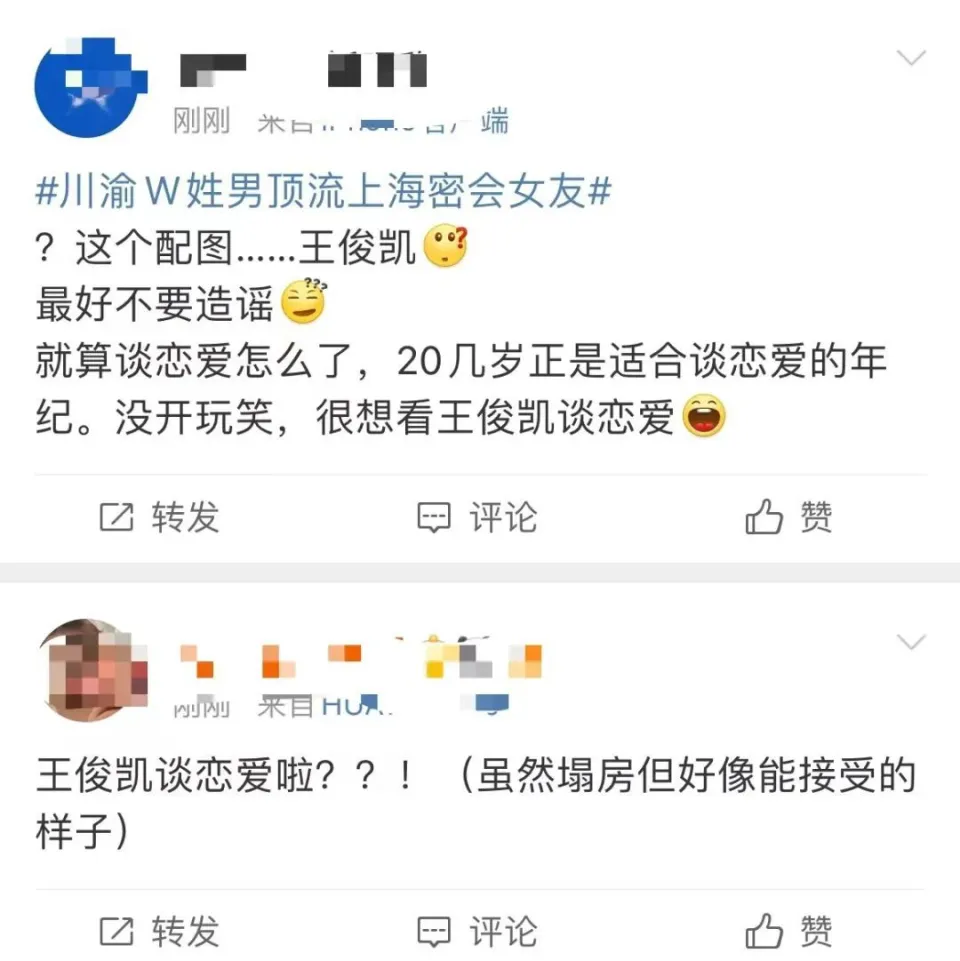Expand the chevron menu on the first post

click(911, 58)
